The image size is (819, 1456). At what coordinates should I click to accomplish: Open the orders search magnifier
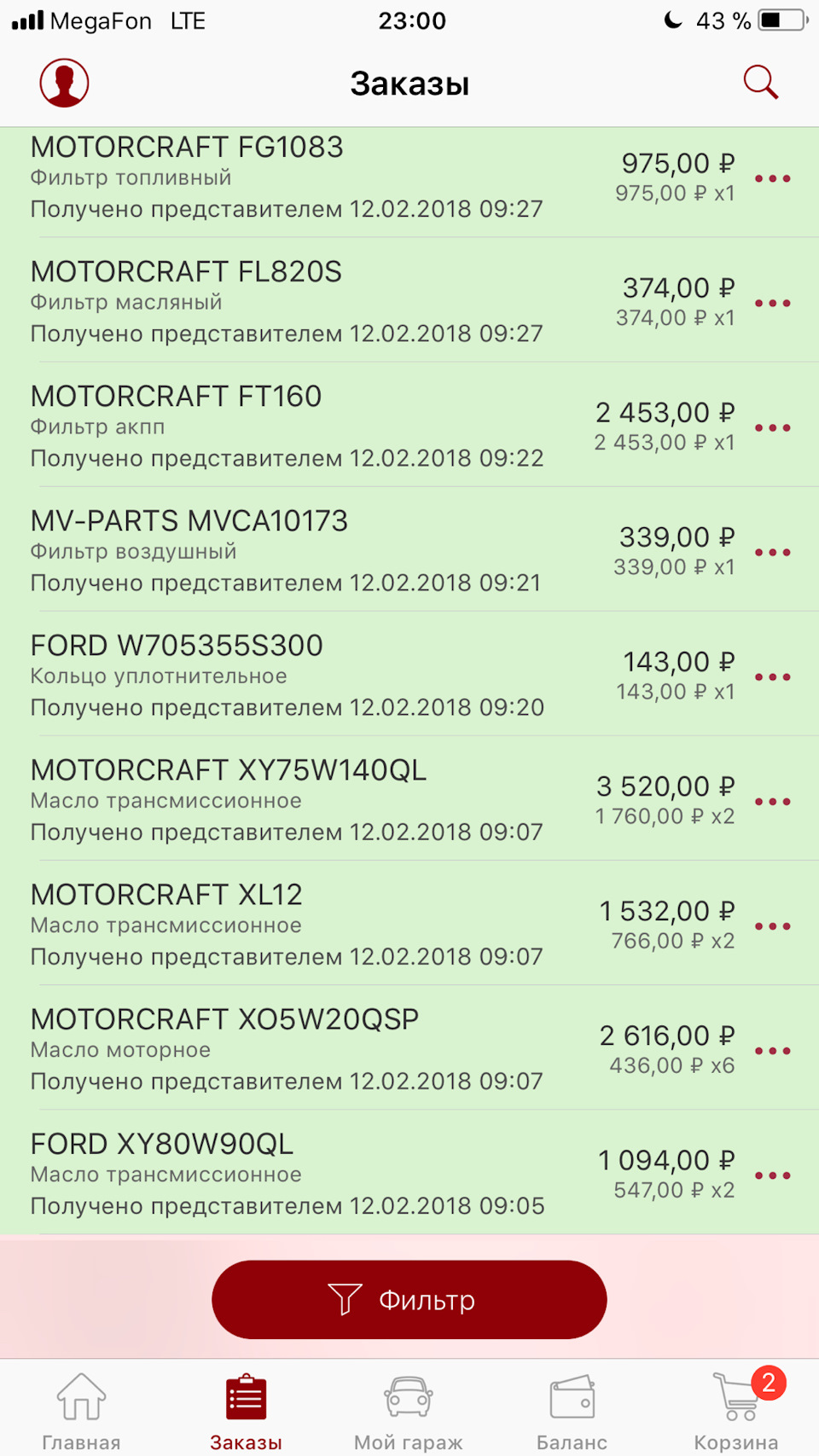click(x=760, y=83)
